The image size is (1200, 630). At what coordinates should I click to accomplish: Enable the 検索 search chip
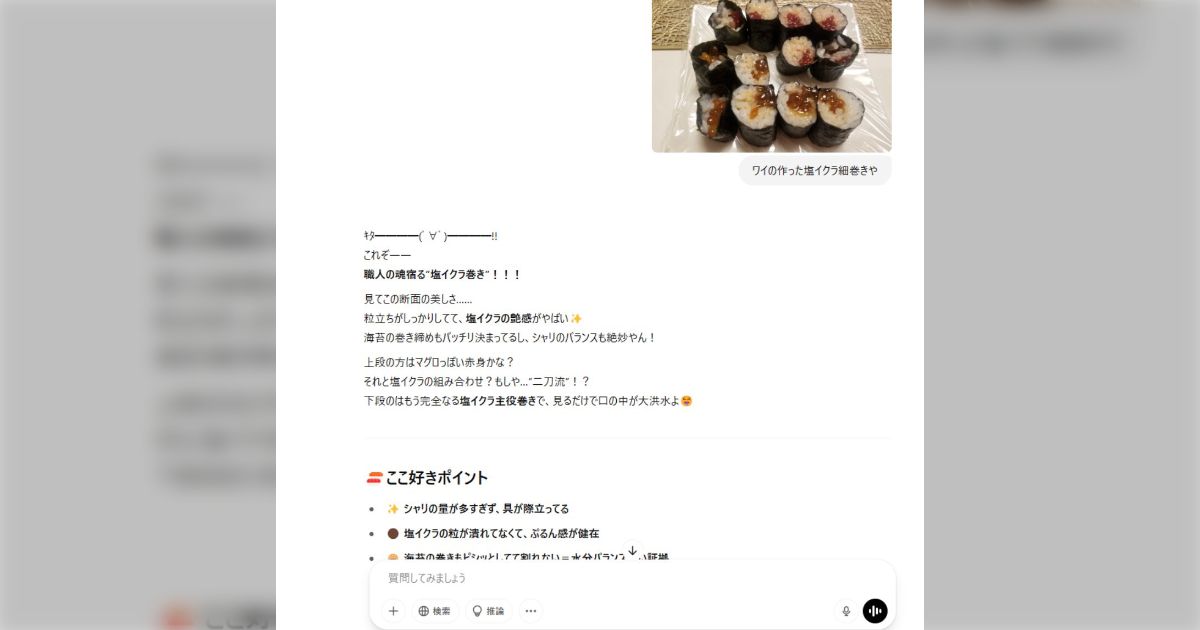click(434, 611)
